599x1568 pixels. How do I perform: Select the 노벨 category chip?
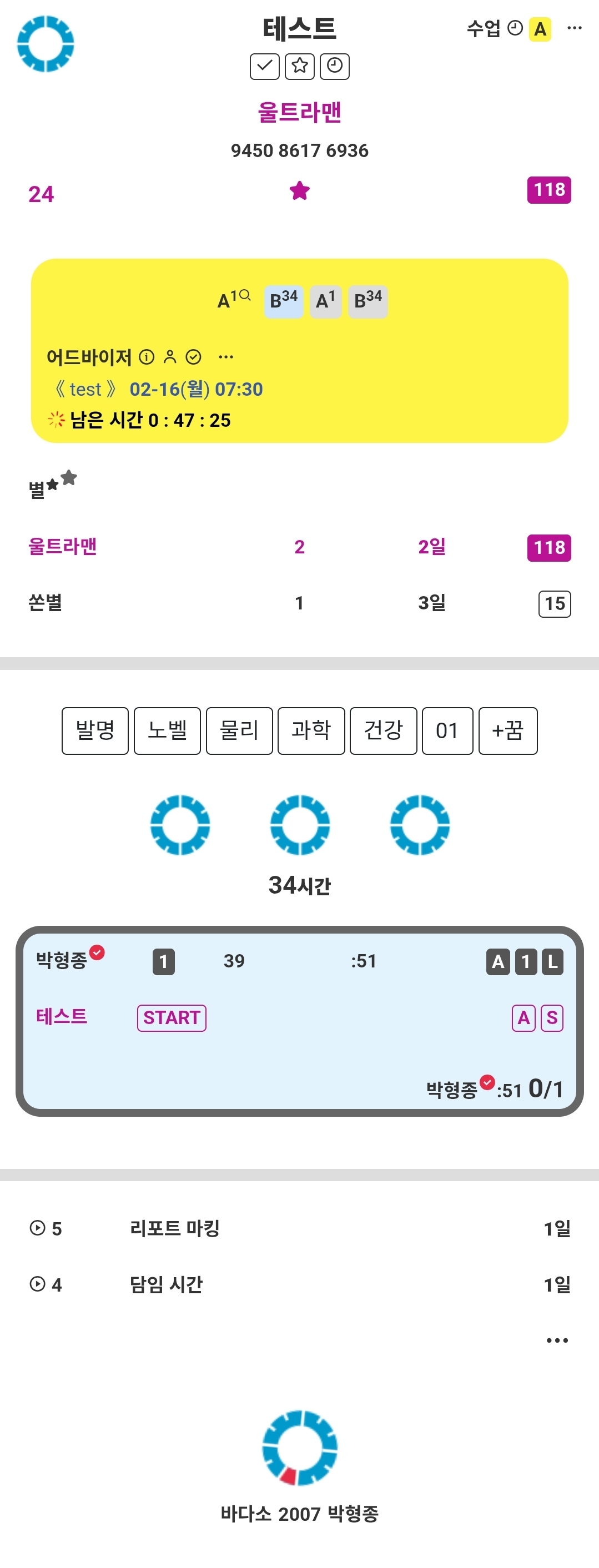tap(168, 730)
